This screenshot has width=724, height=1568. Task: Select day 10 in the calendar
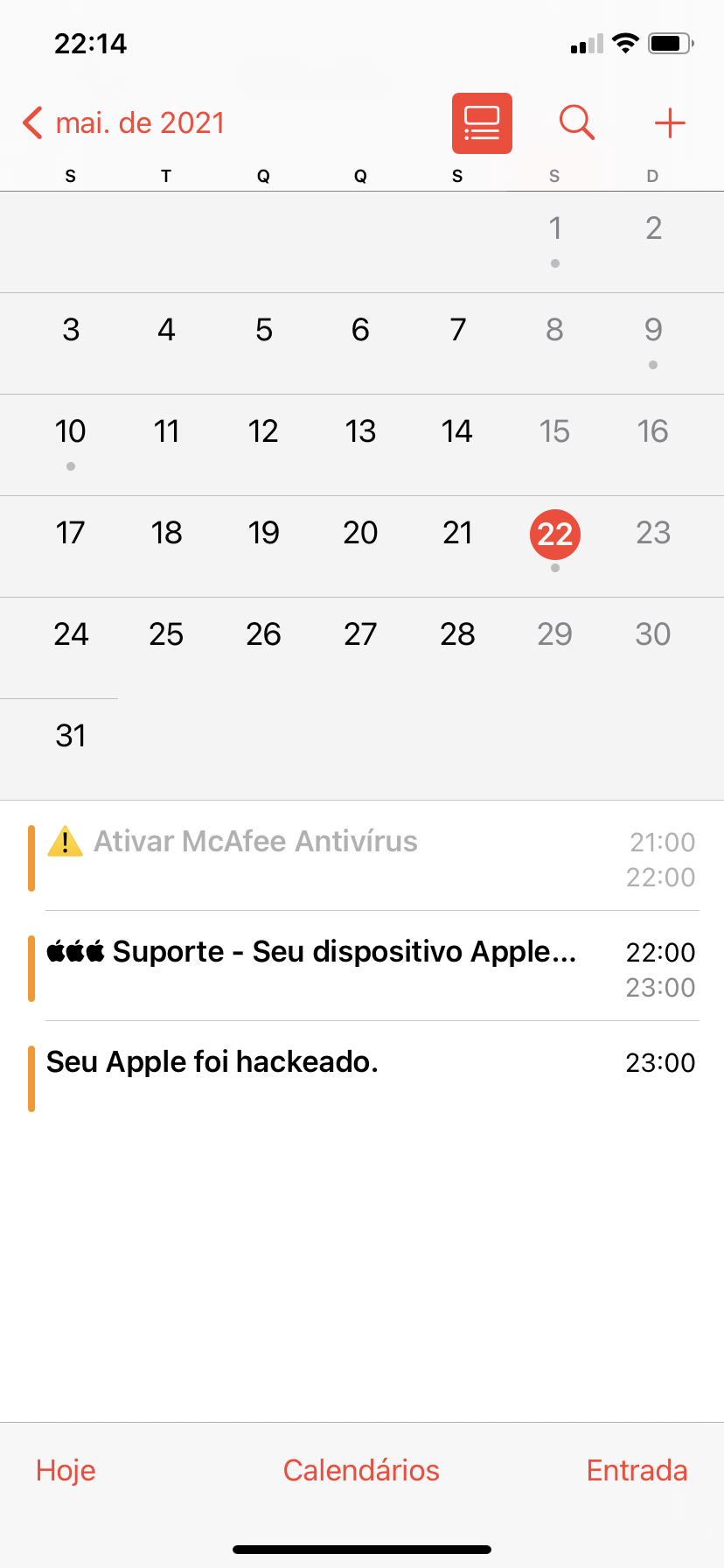71,431
